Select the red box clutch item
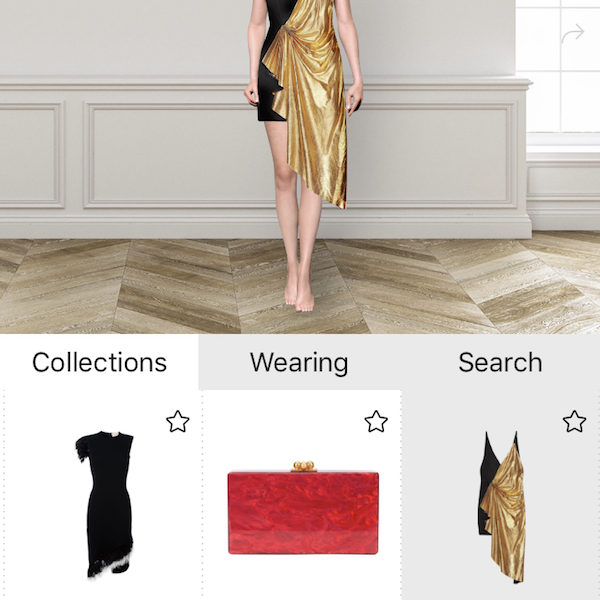Viewport: 600px width, 600px height. point(302,508)
